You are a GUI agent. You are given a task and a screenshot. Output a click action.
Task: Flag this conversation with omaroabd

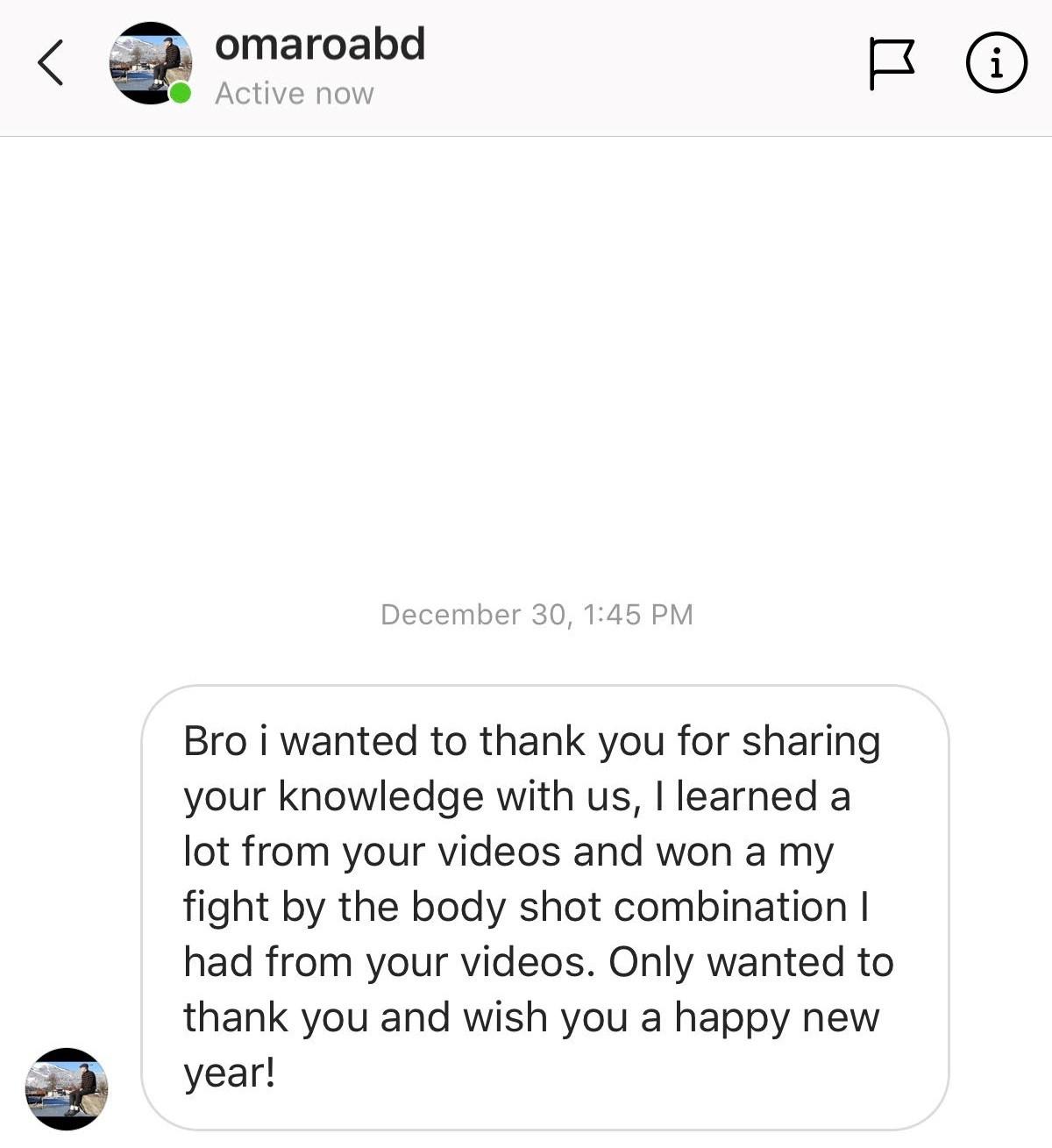click(891, 63)
